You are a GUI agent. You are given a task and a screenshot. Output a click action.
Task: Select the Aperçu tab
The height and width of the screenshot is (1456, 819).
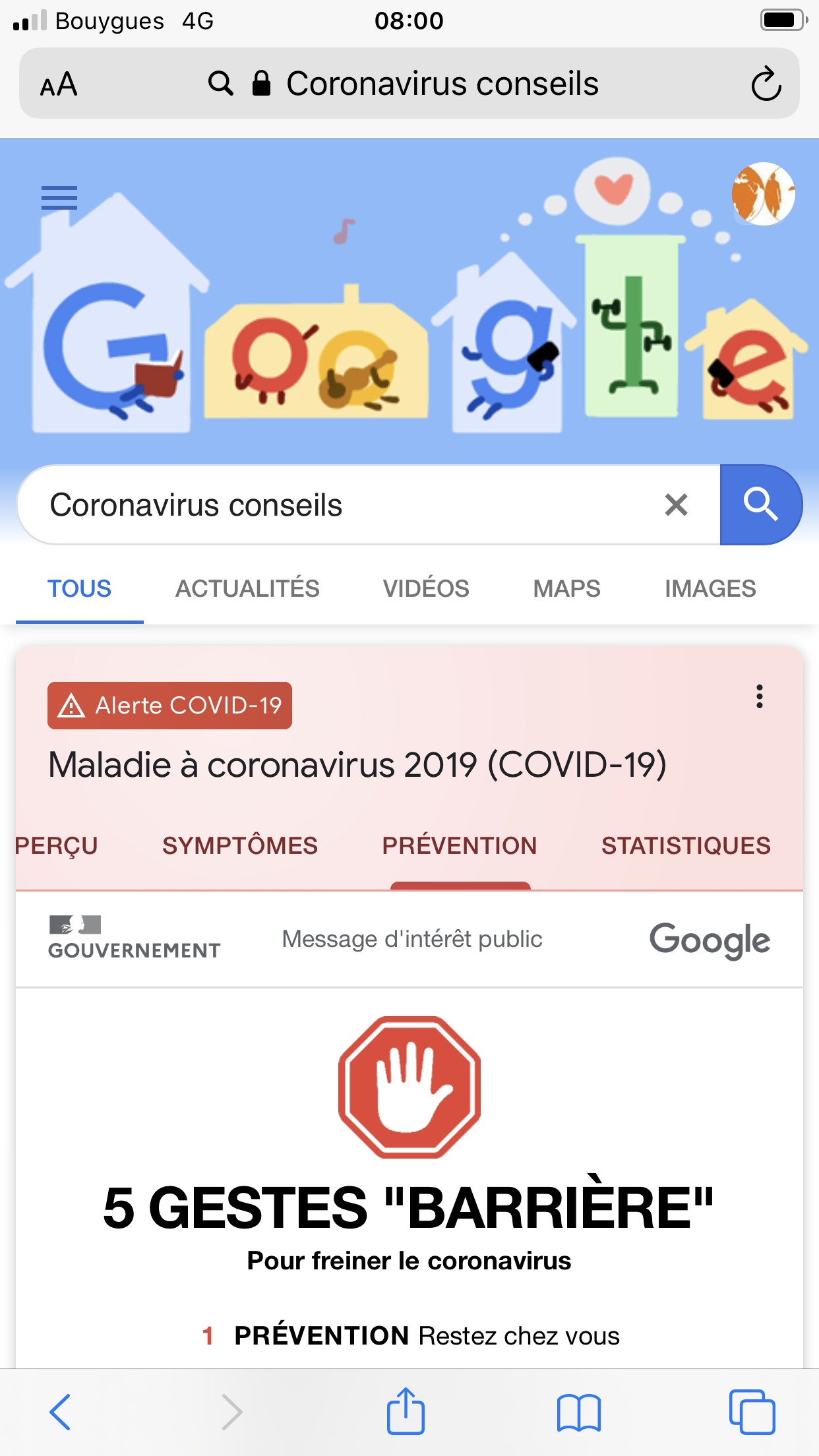click(x=57, y=845)
